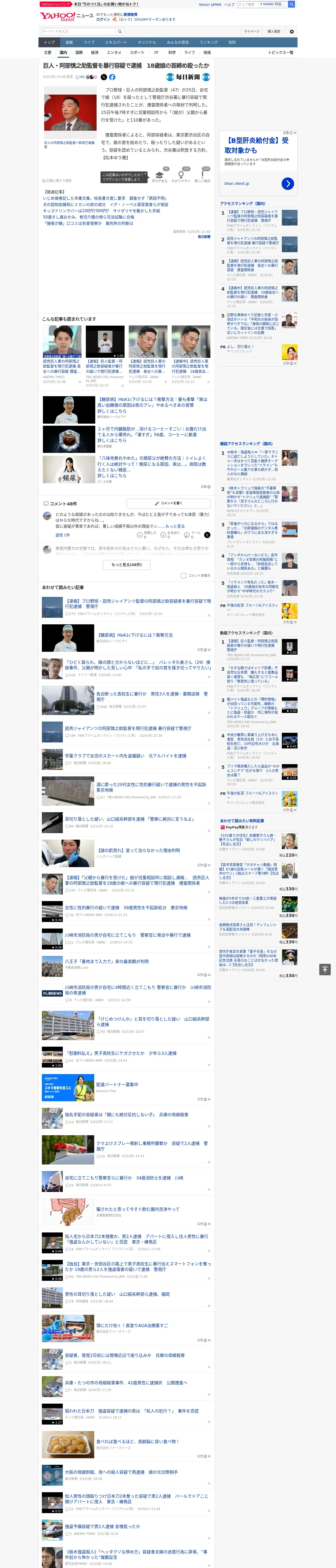Share article on Facebook
Viewport: 336px width, 1568px height.
112,77
